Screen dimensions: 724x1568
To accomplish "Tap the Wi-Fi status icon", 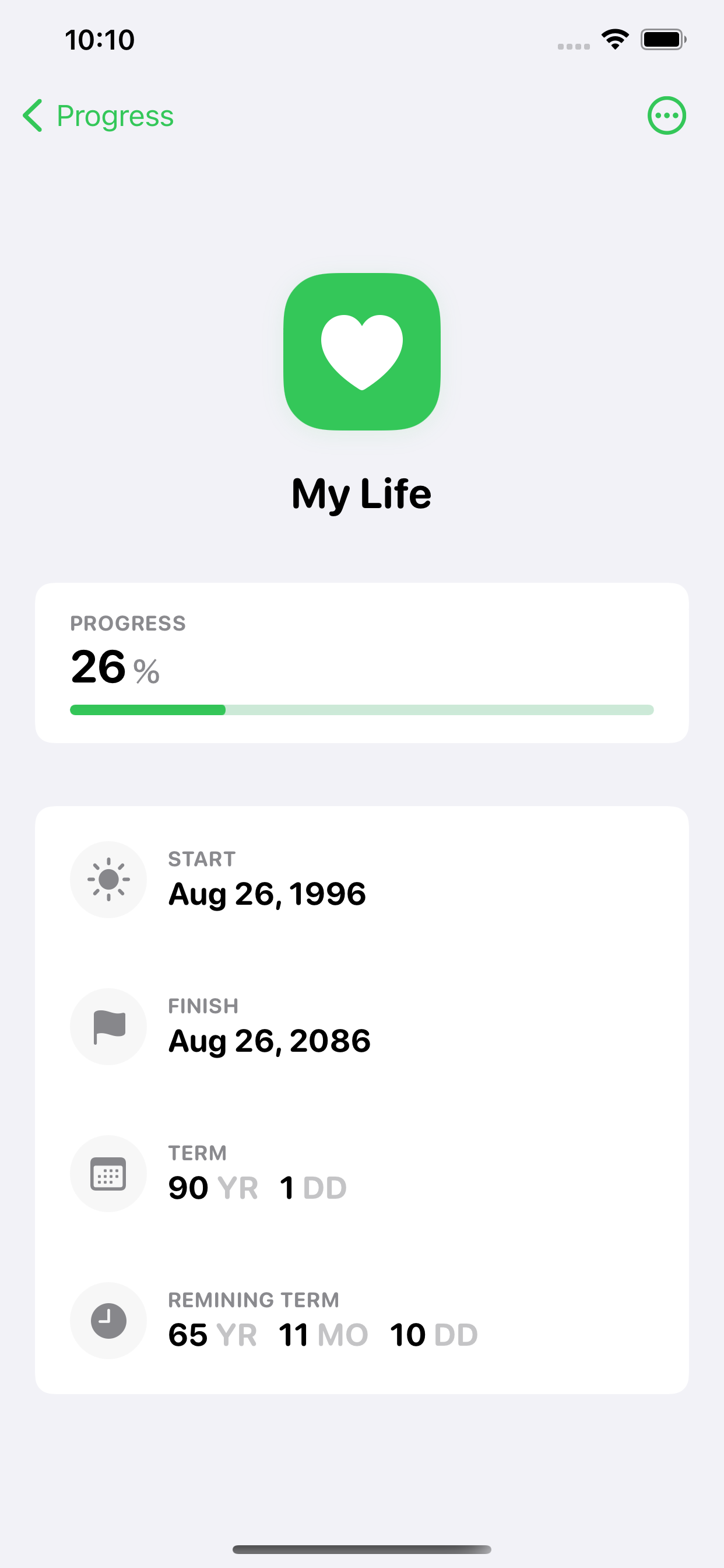I will tap(614, 39).
